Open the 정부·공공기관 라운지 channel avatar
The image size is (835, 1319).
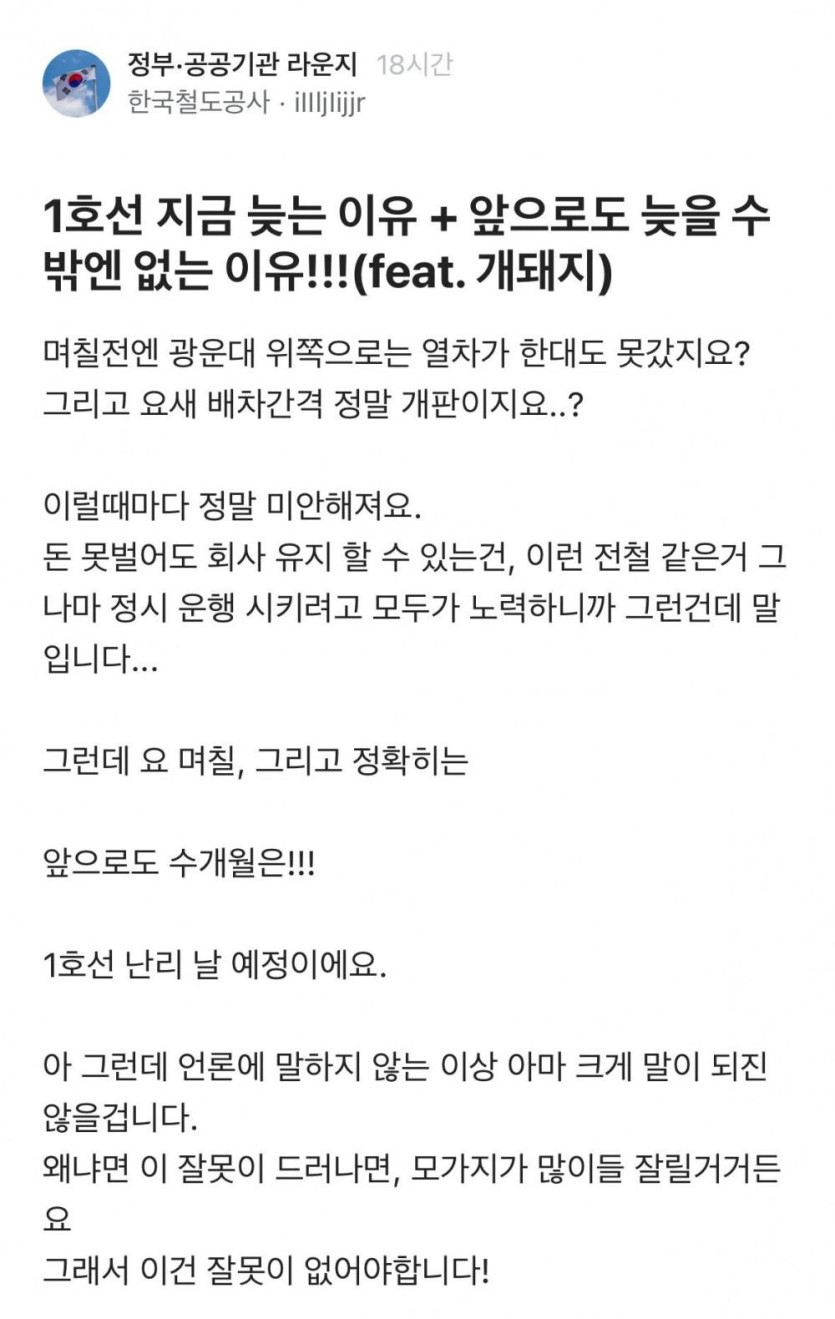point(76,84)
